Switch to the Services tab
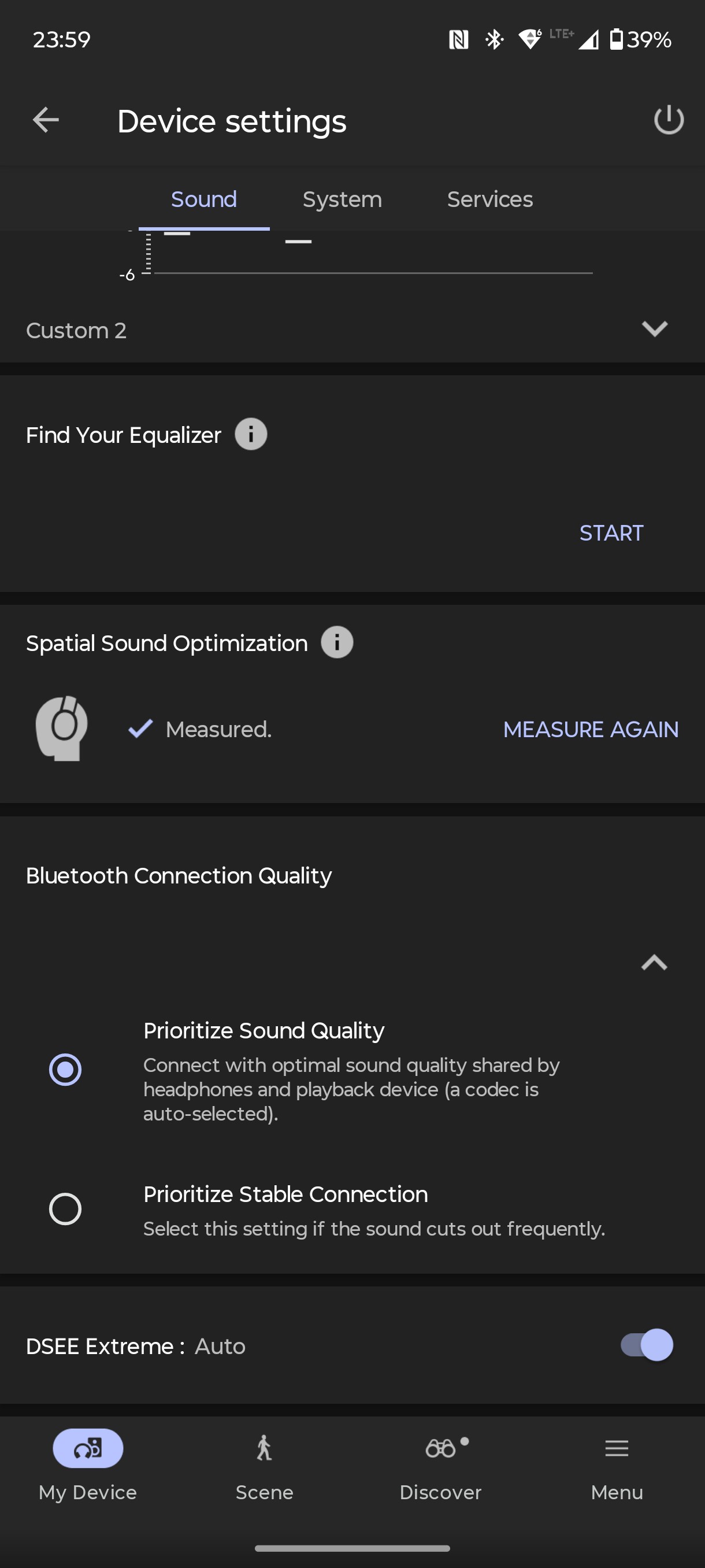The width and height of the screenshot is (705, 1568). point(489,199)
